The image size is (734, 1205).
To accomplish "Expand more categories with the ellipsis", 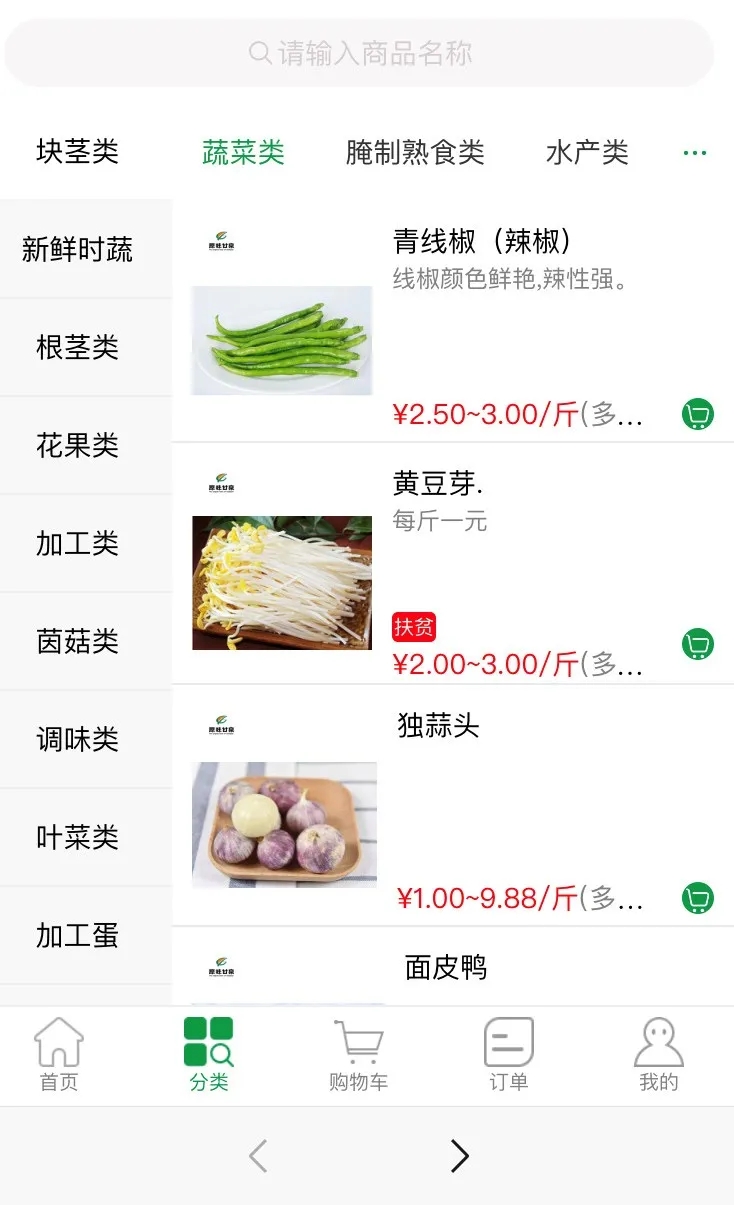I will pyautogui.click(x=694, y=152).
